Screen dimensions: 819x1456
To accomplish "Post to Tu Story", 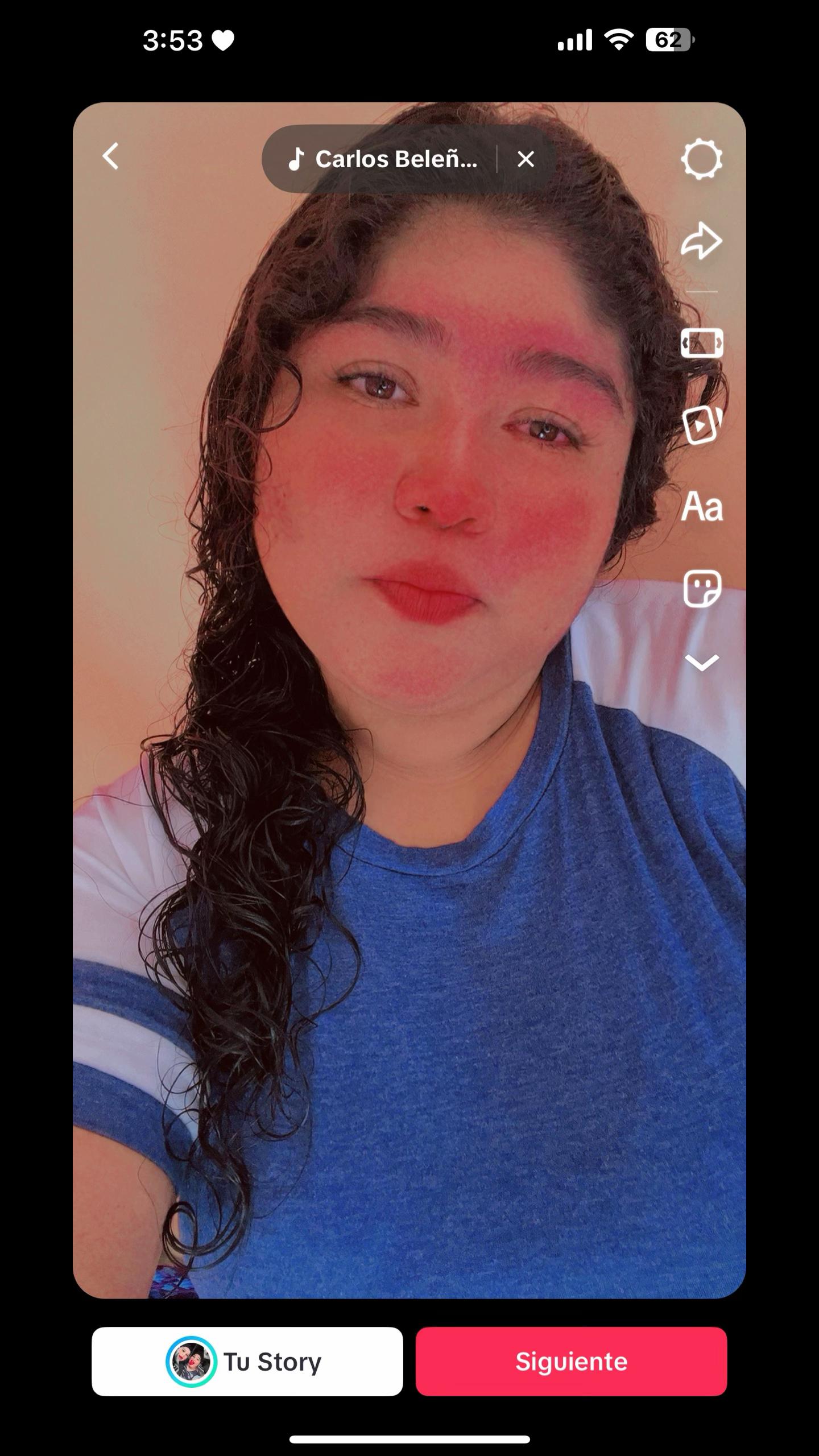I will coord(247,1362).
